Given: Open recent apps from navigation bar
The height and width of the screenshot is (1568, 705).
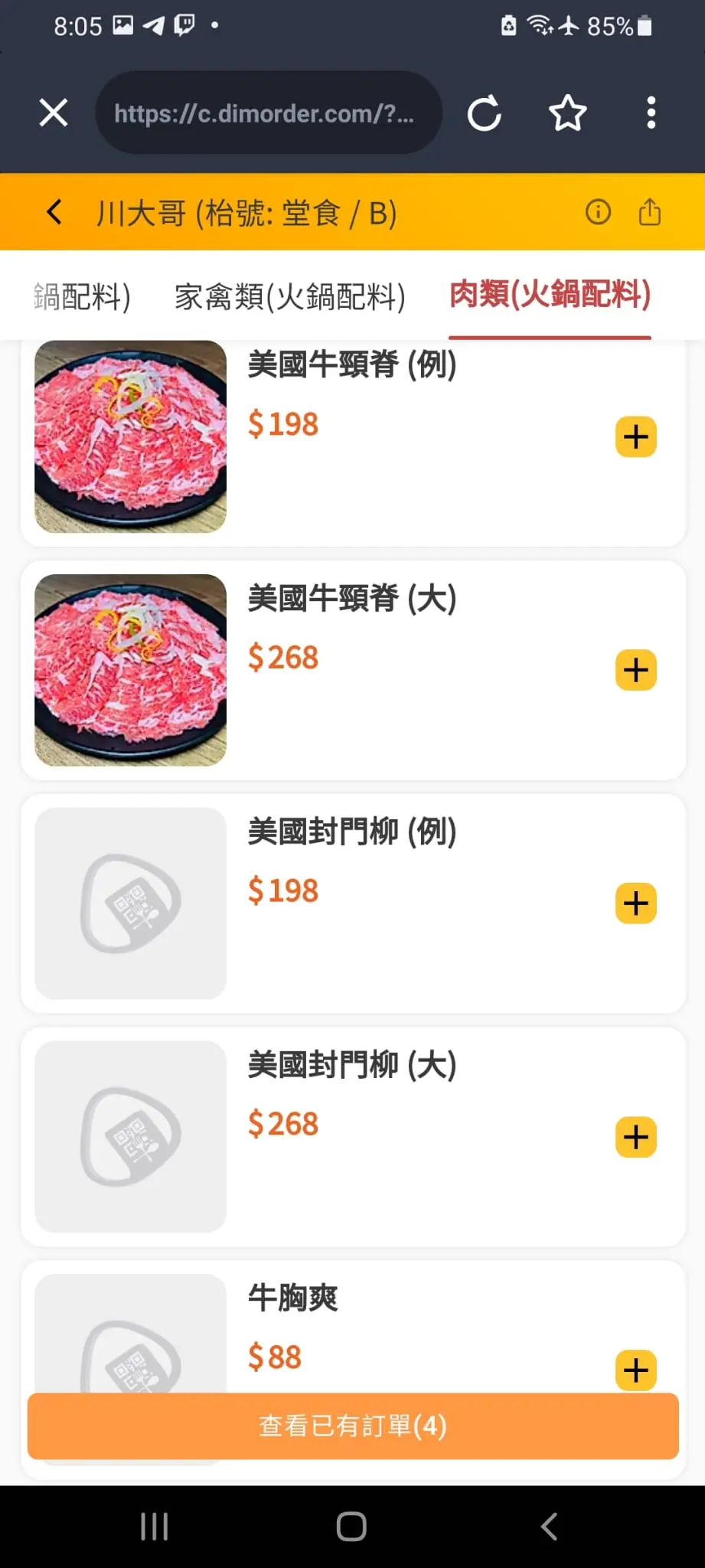Looking at the screenshot, I should 155,1526.
